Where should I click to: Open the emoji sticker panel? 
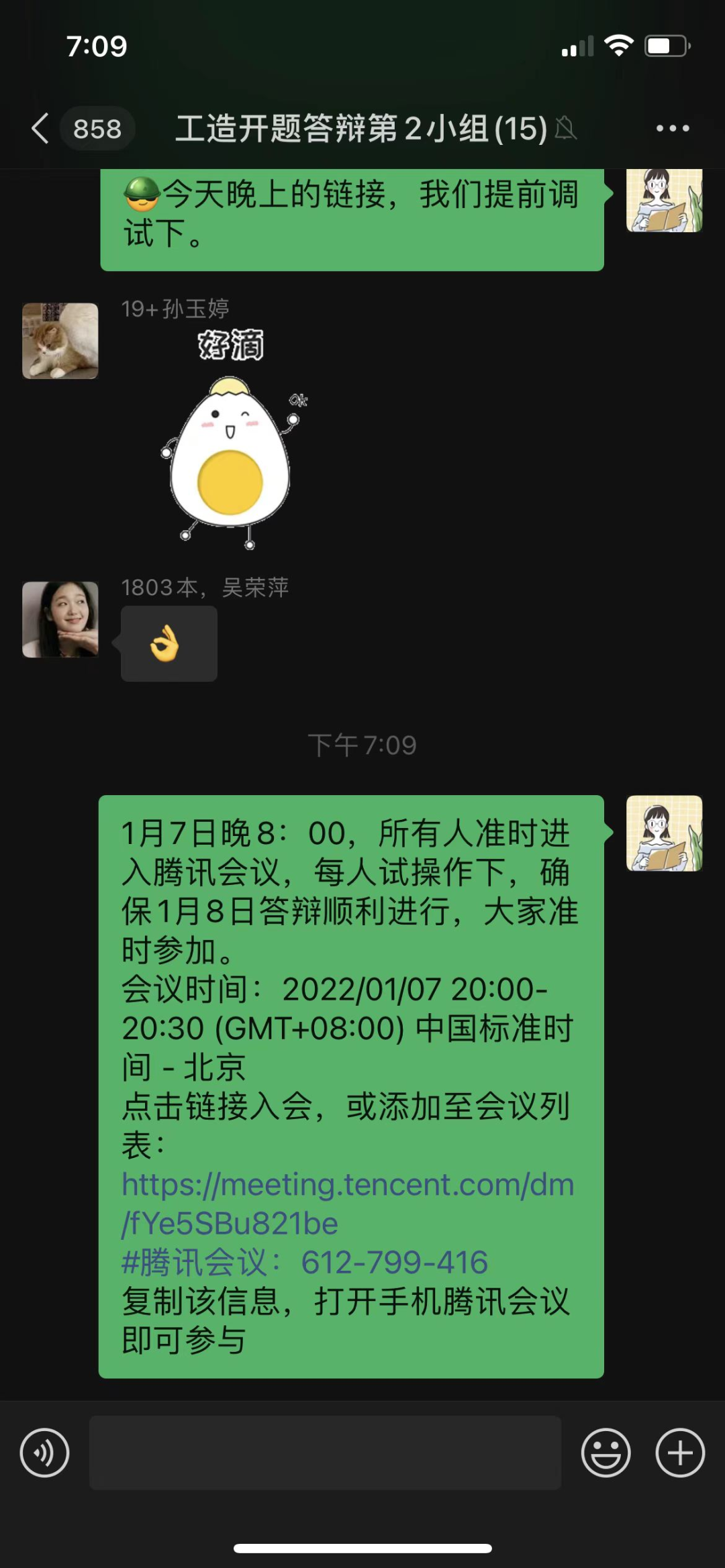point(606,1453)
